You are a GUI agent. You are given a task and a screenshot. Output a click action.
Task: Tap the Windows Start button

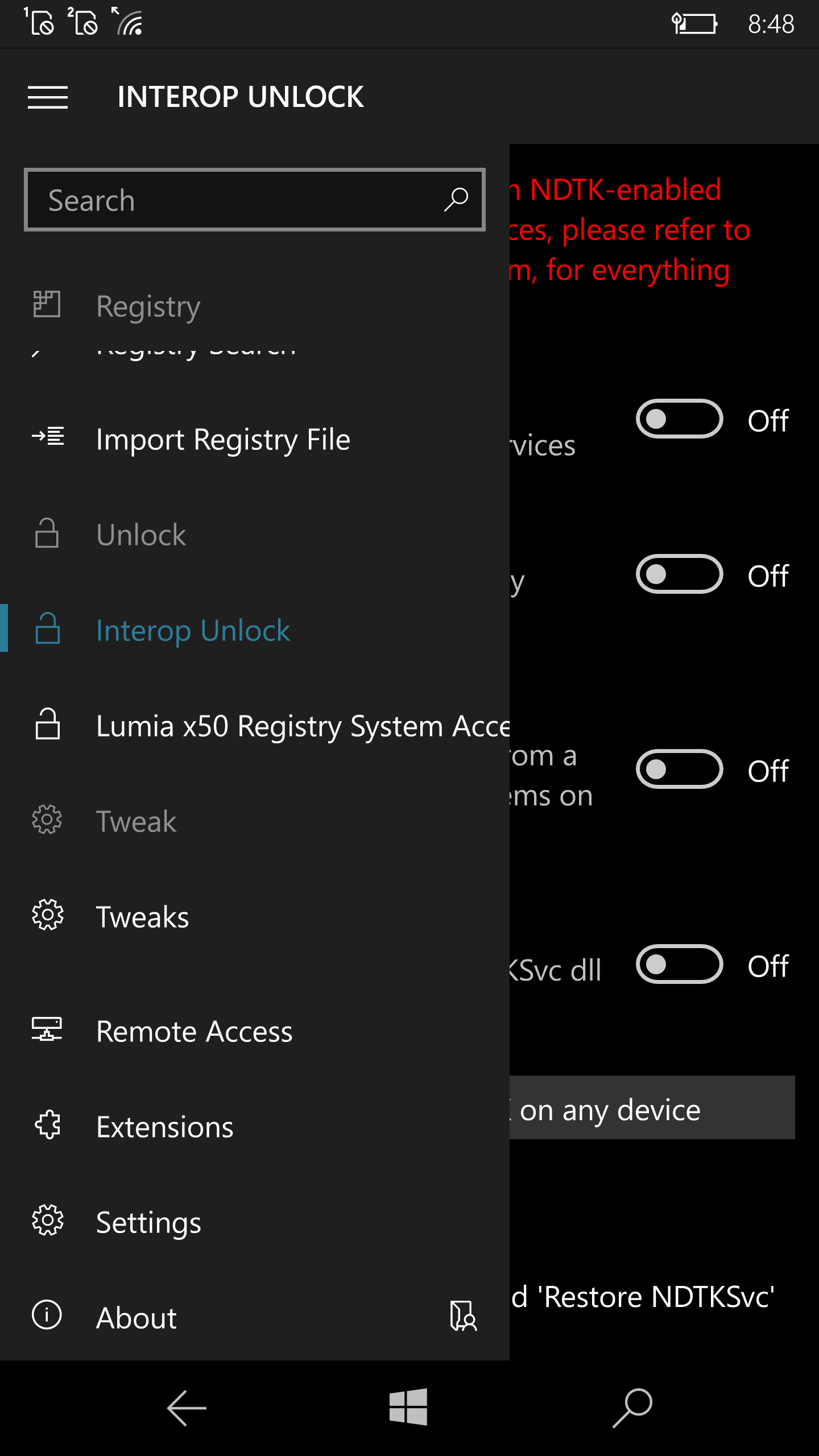(408, 1407)
